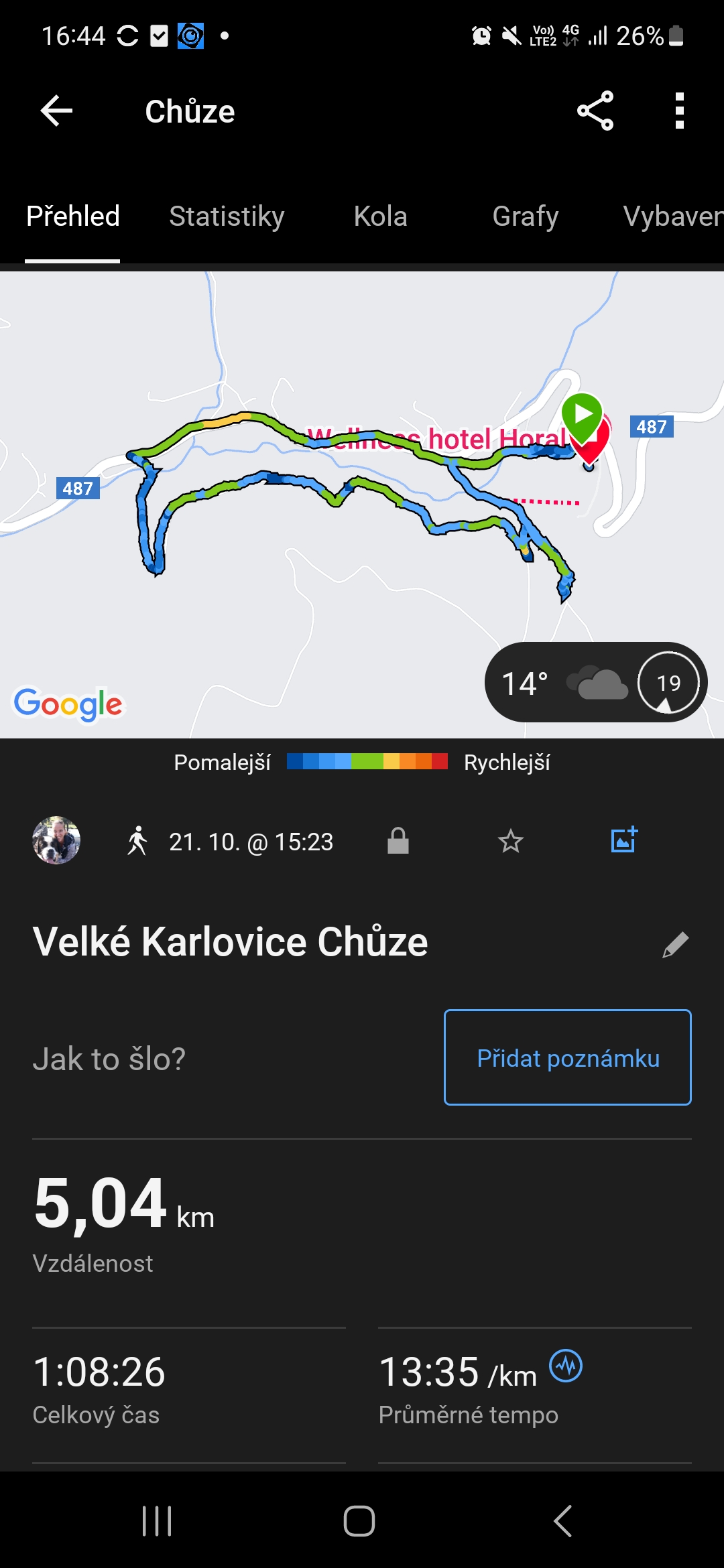Open the 14° weather details widget
724x1568 pixels.
[x=595, y=682]
